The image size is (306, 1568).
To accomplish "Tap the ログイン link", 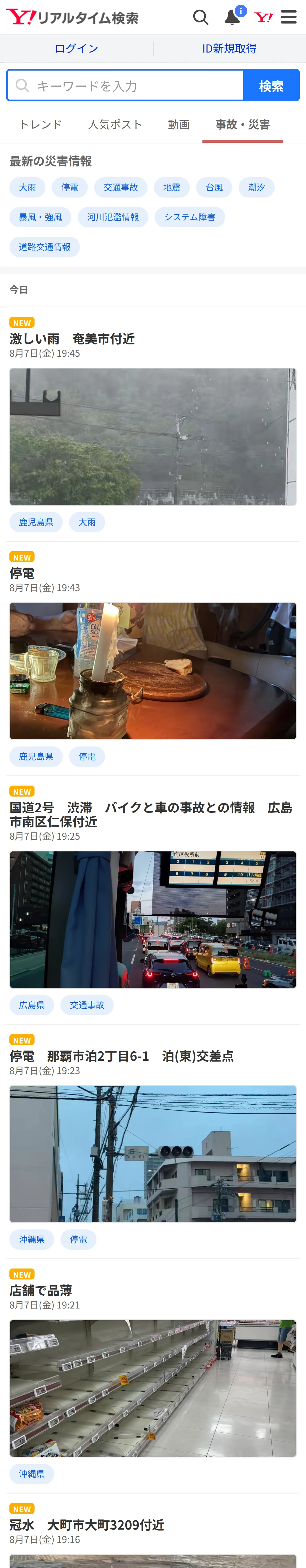I will pos(76,49).
